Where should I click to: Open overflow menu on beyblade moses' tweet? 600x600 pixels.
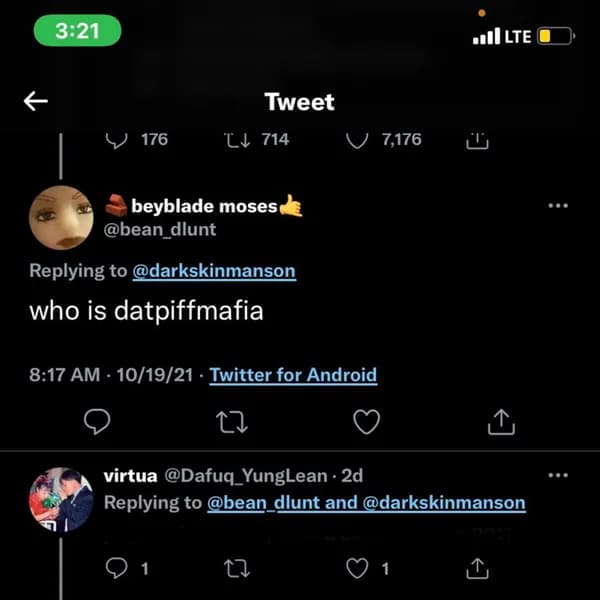coord(558,206)
